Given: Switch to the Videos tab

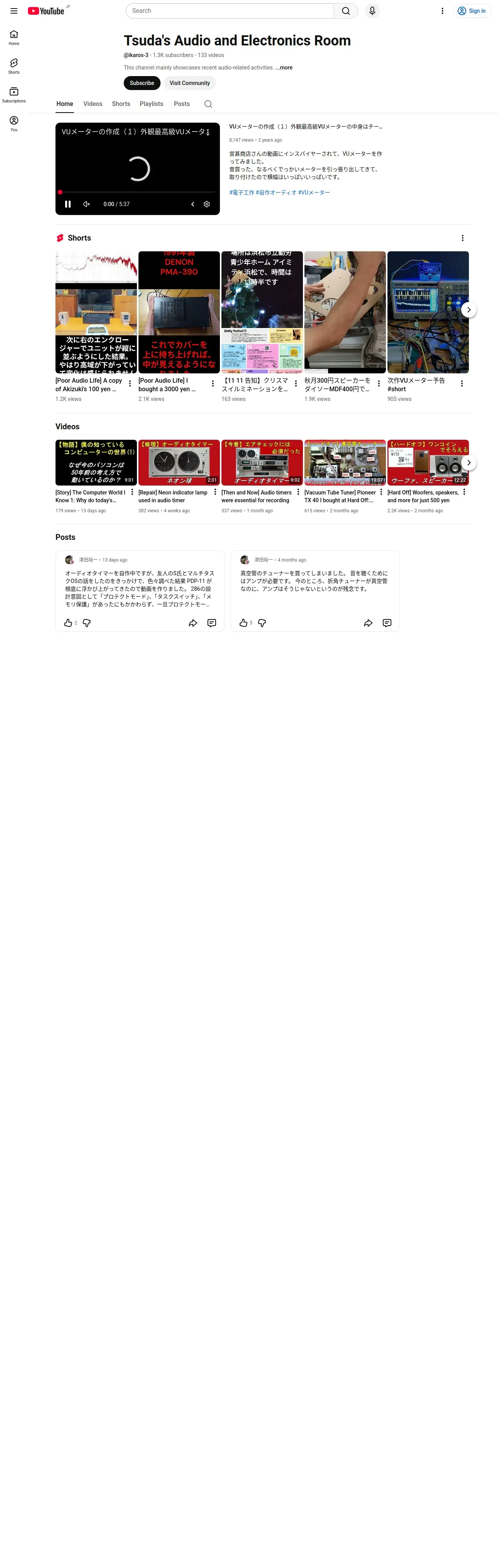Looking at the screenshot, I should point(92,104).
